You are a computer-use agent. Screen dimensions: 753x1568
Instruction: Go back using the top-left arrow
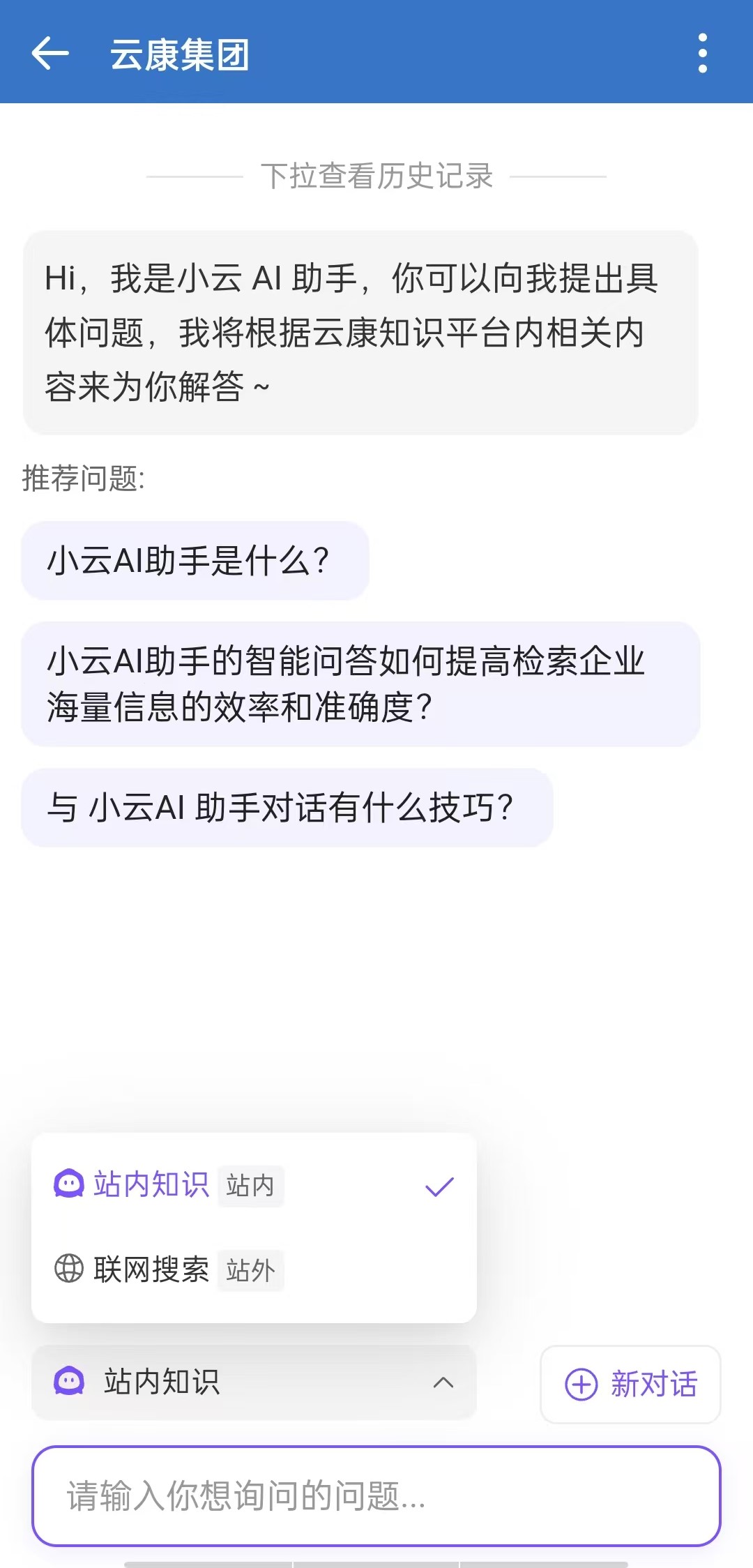pyautogui.click(x=50, y=53)
